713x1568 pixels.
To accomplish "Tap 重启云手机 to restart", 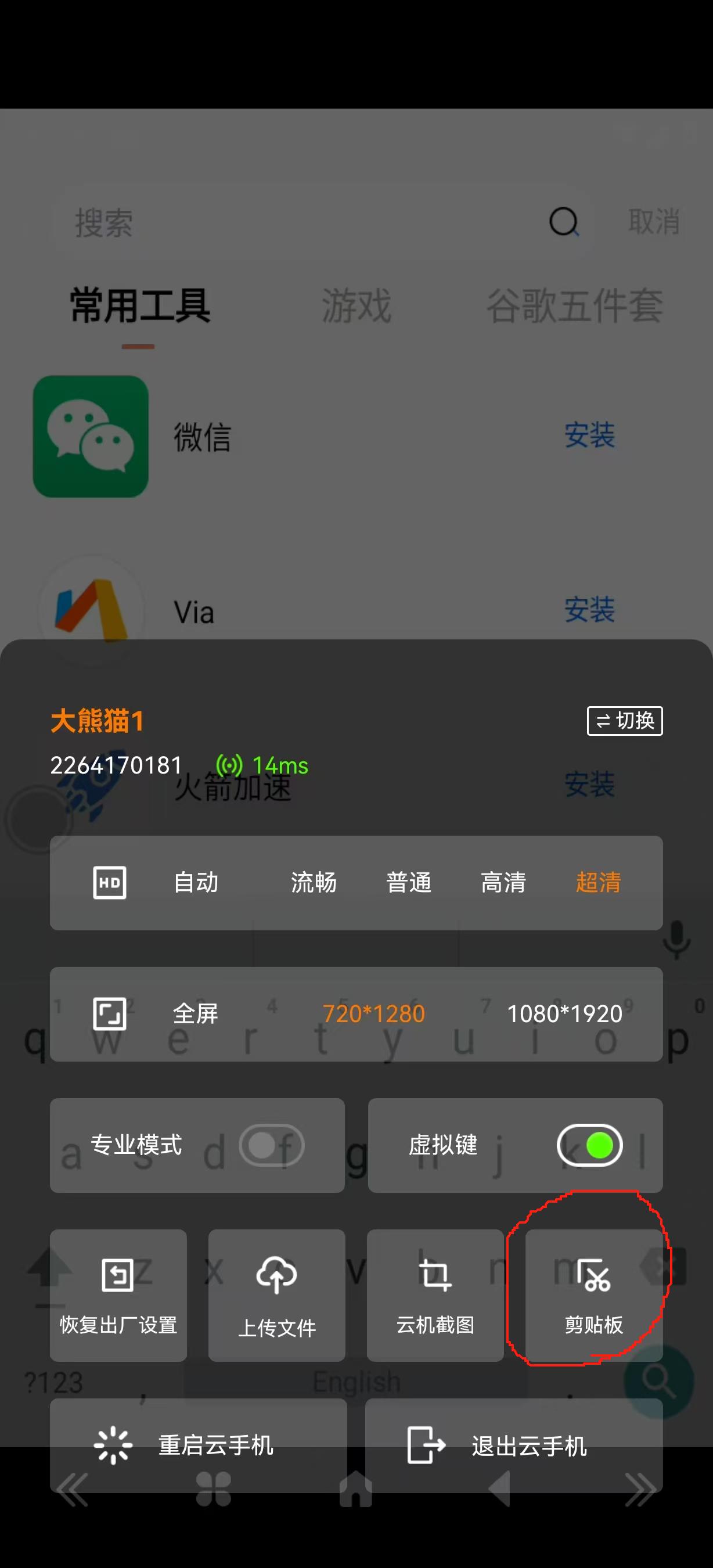I will tap(199, 1445).
